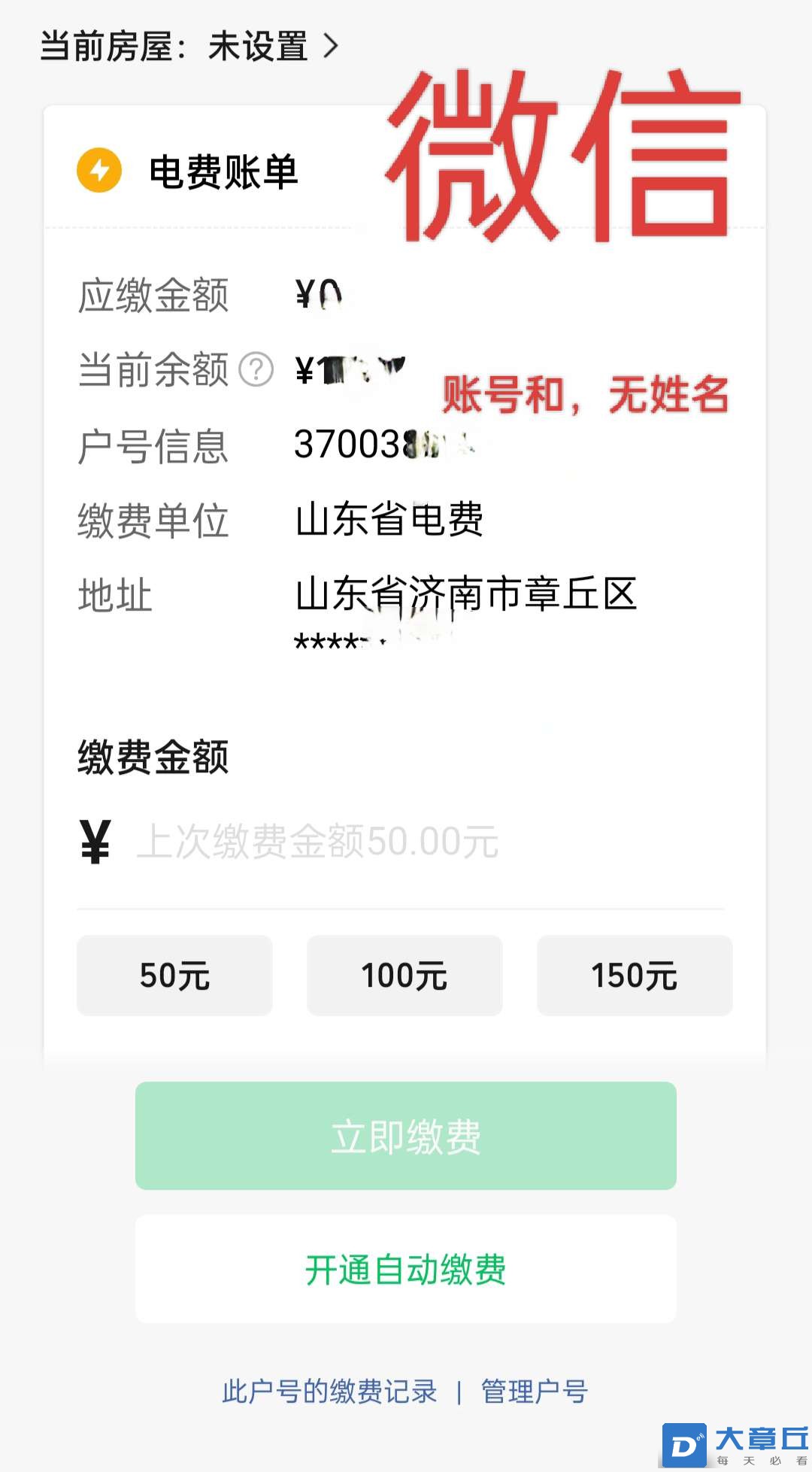
Task: Enable auto payment via 开通自动缴费
Action: (406, 1270)
